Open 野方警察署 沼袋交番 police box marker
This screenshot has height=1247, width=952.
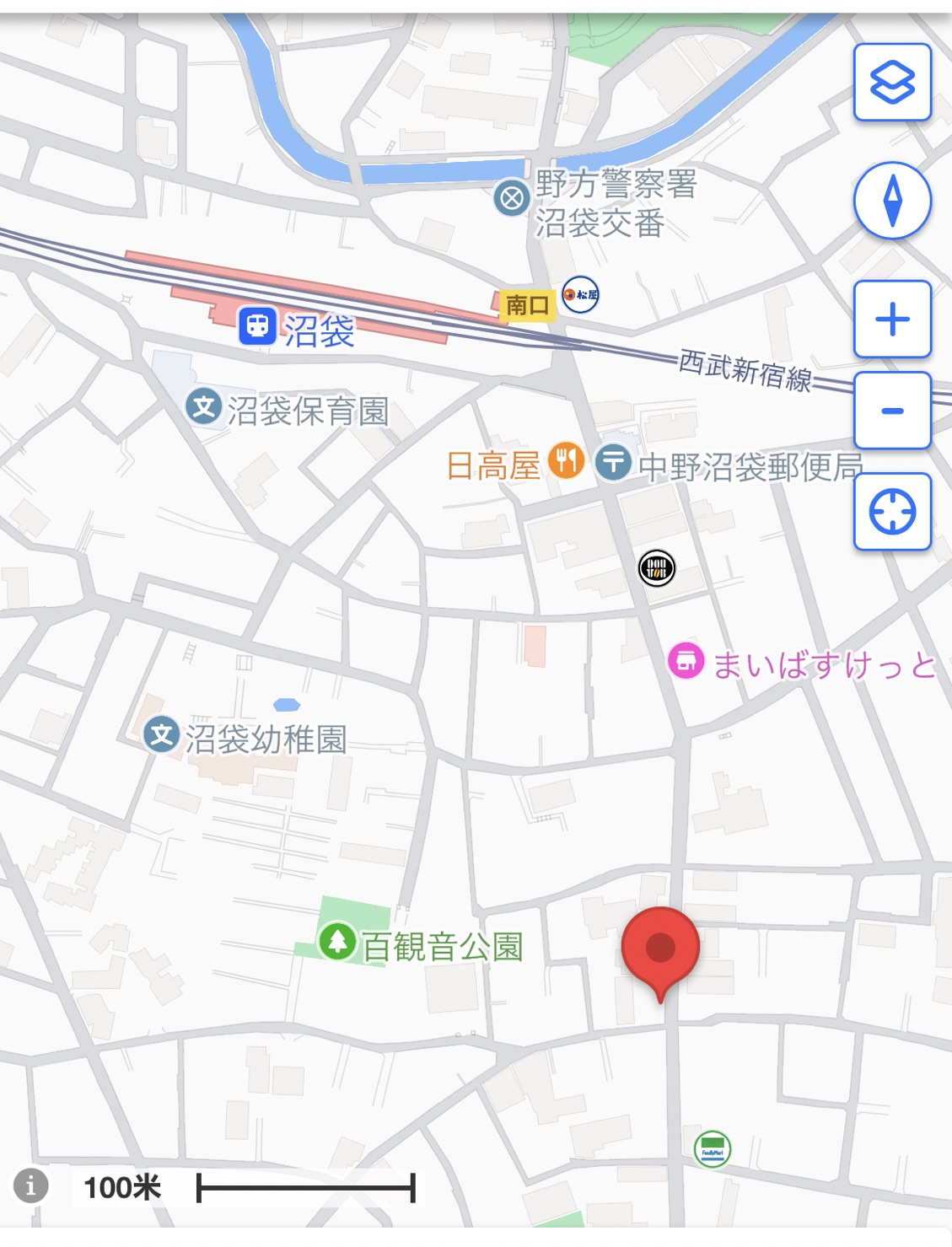(511, 198)
